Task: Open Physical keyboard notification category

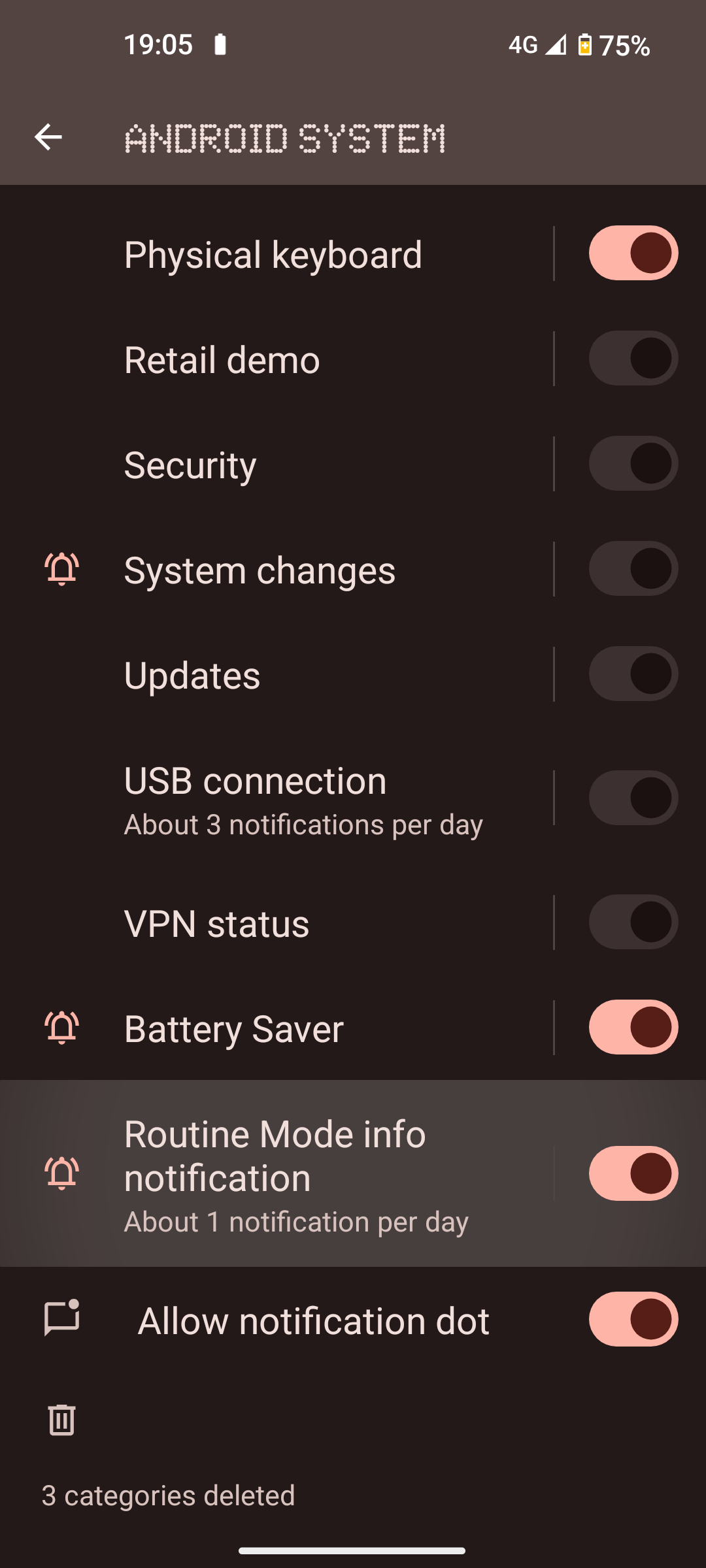Action: pyautogui.click(x=276, y=253)
